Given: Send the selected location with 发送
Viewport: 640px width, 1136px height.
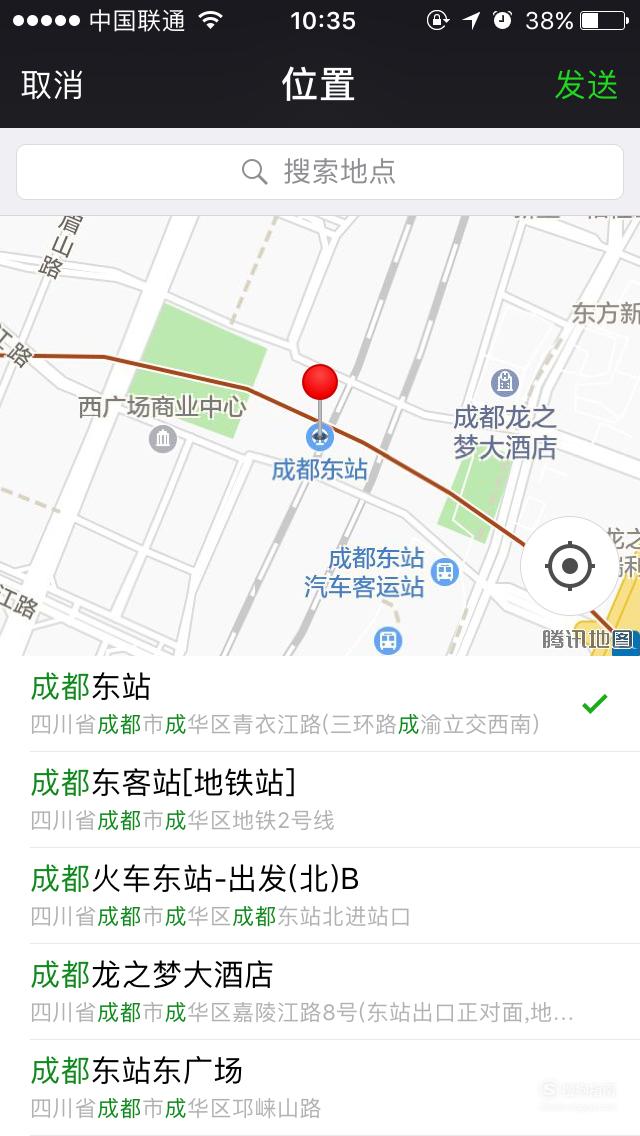Looking at the screenshot, I should (x=586, y=85).
